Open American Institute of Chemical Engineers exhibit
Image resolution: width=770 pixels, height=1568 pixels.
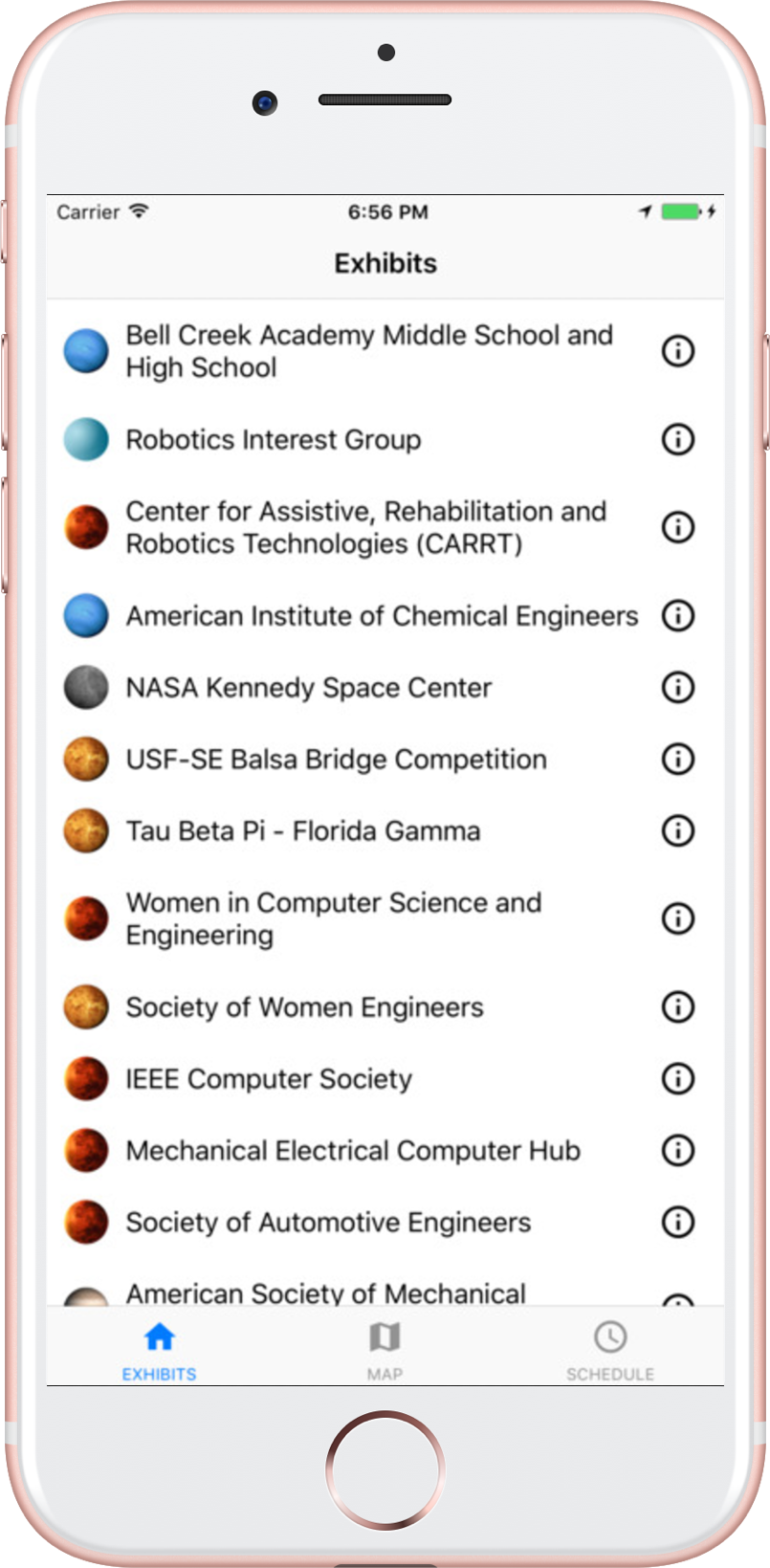(x=385, y=615)
